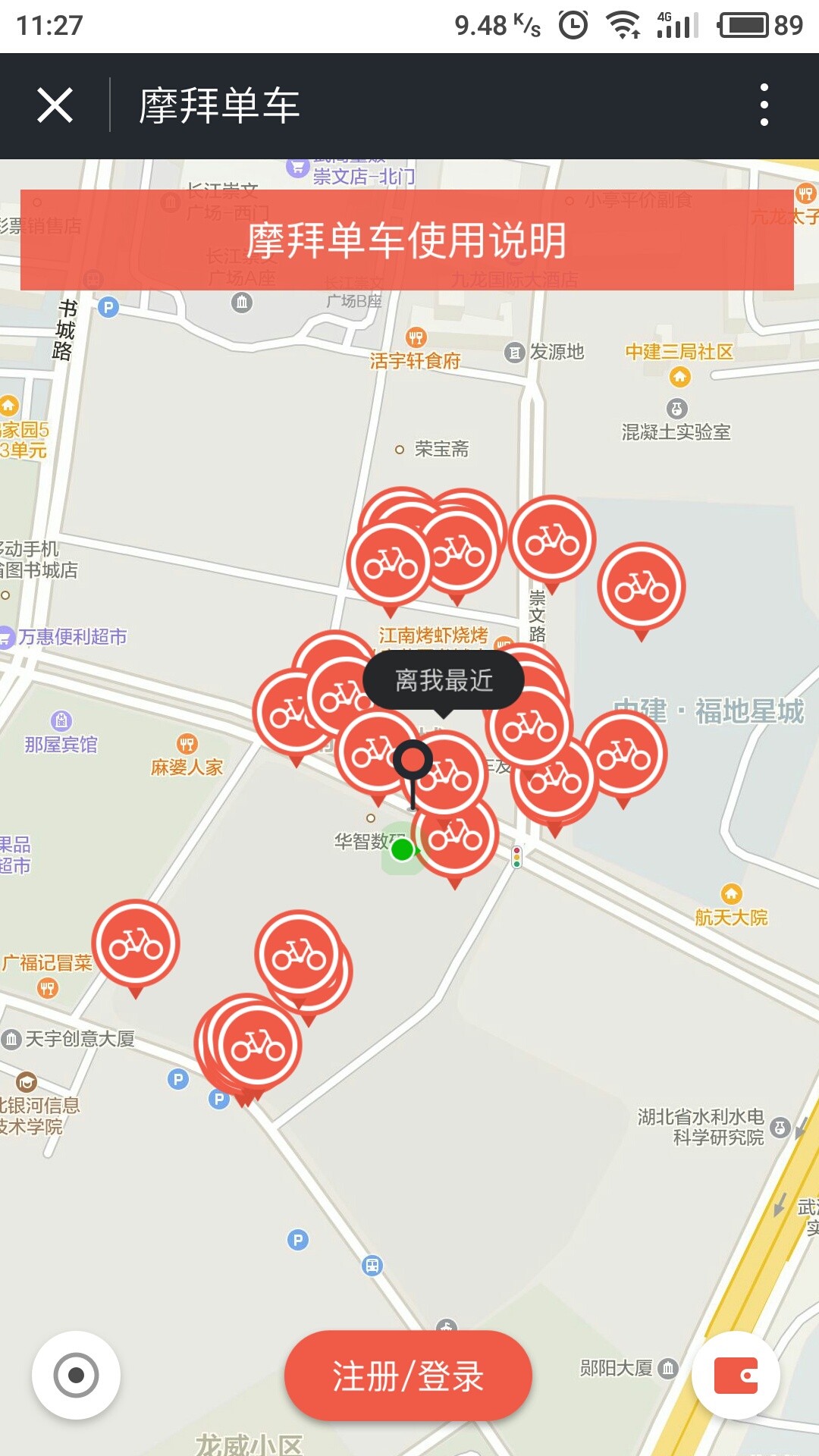Open the red wallet icon
This screenshot has width=819, height=1456.
click(736, 1375)
